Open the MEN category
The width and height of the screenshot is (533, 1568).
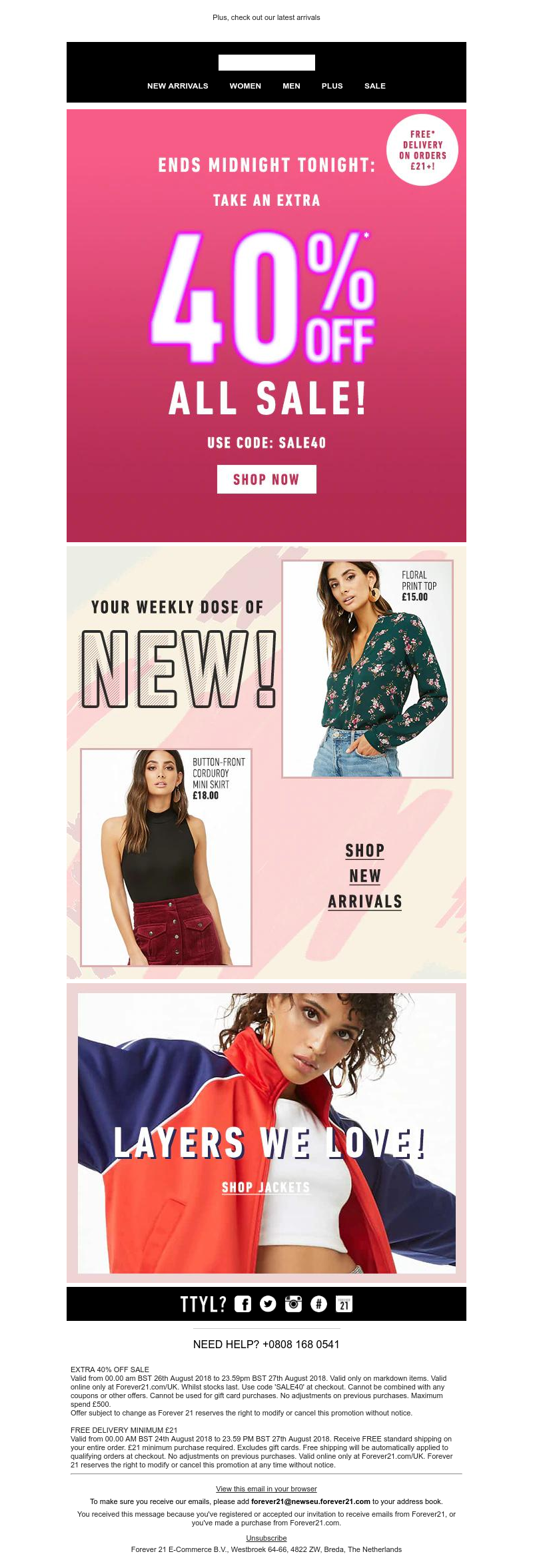(291, 86)
